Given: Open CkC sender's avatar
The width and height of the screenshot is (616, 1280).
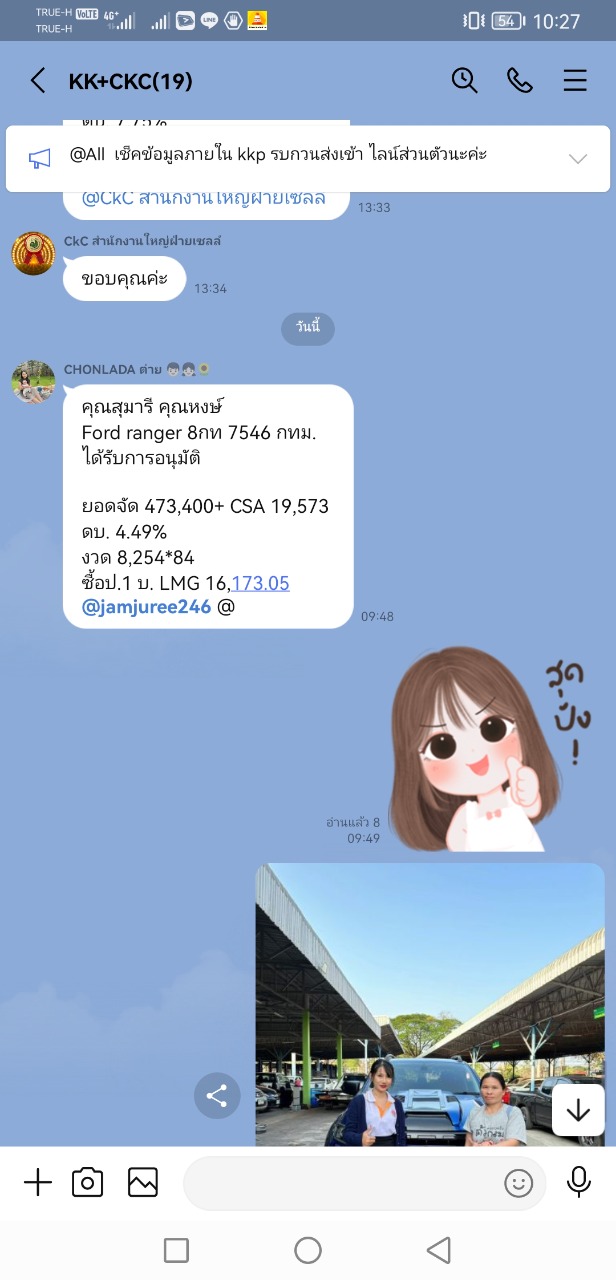Looking at the screenshot, I should click(33, 253).
